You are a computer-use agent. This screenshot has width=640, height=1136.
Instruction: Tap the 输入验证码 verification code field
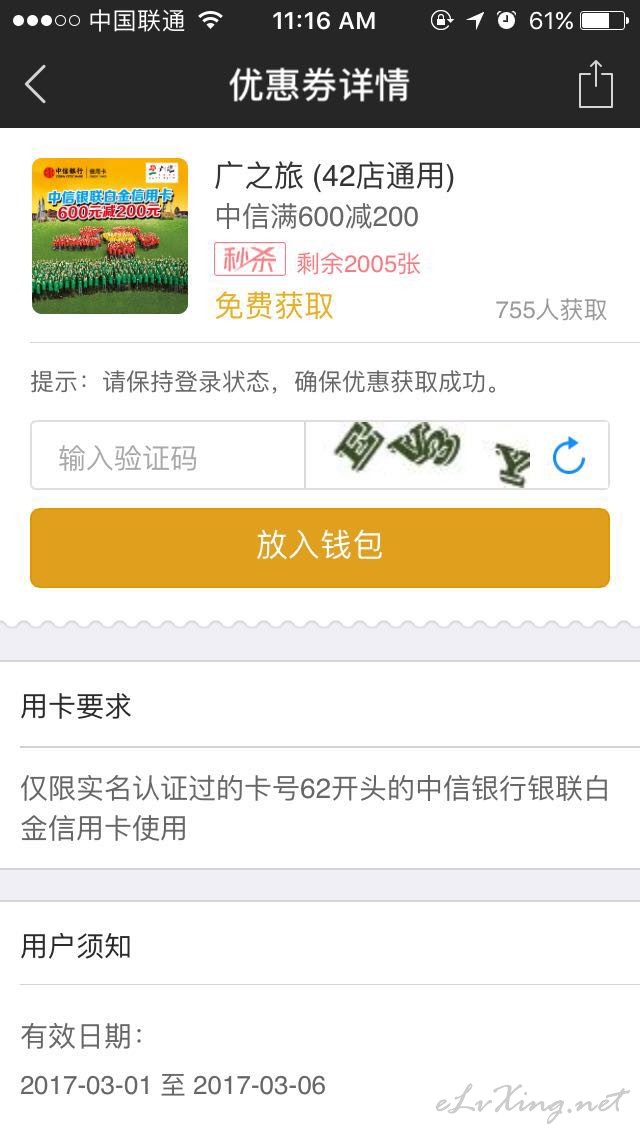(x=167, y=456)
